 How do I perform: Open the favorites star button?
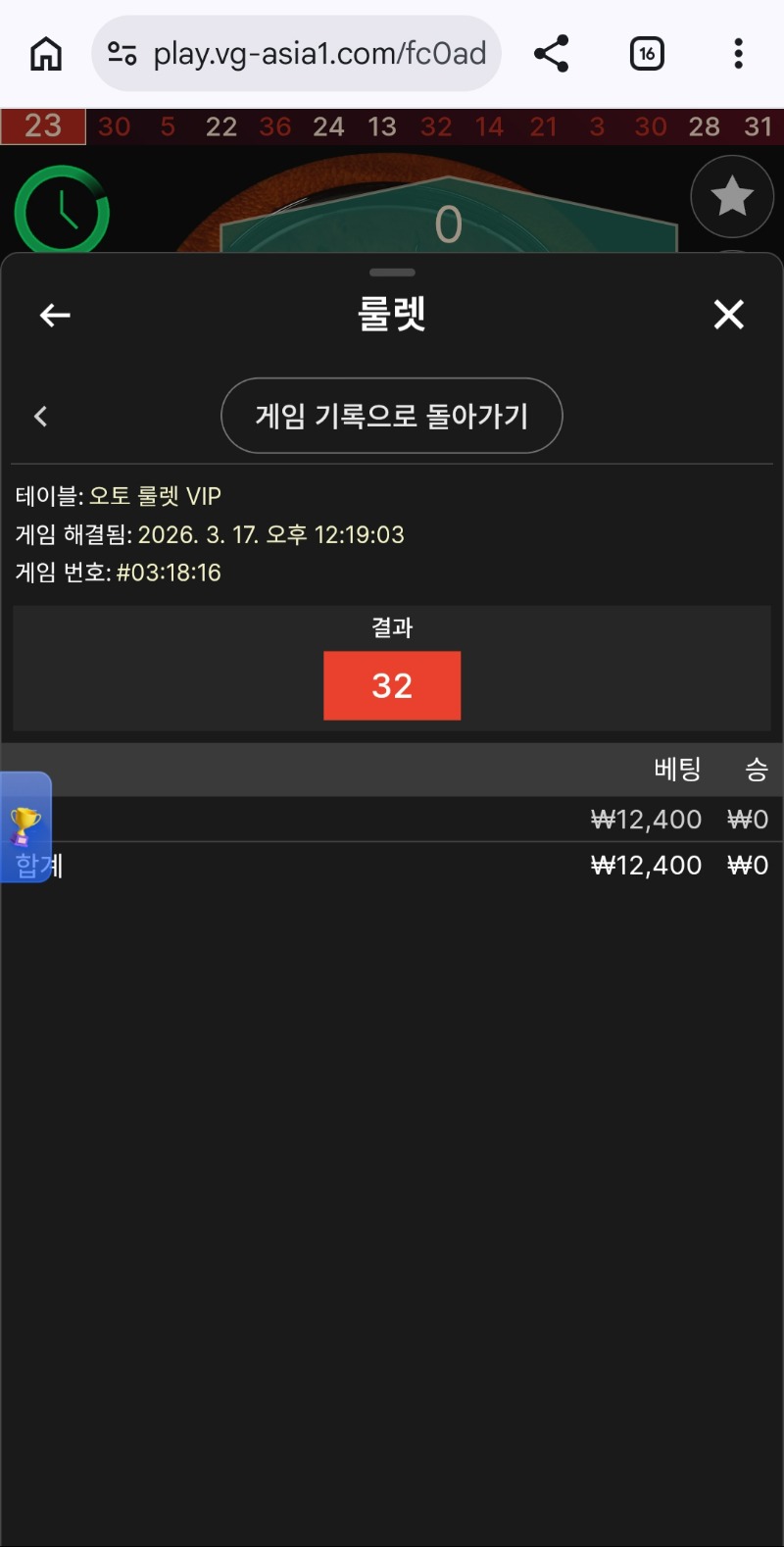[x=731, y=197]
